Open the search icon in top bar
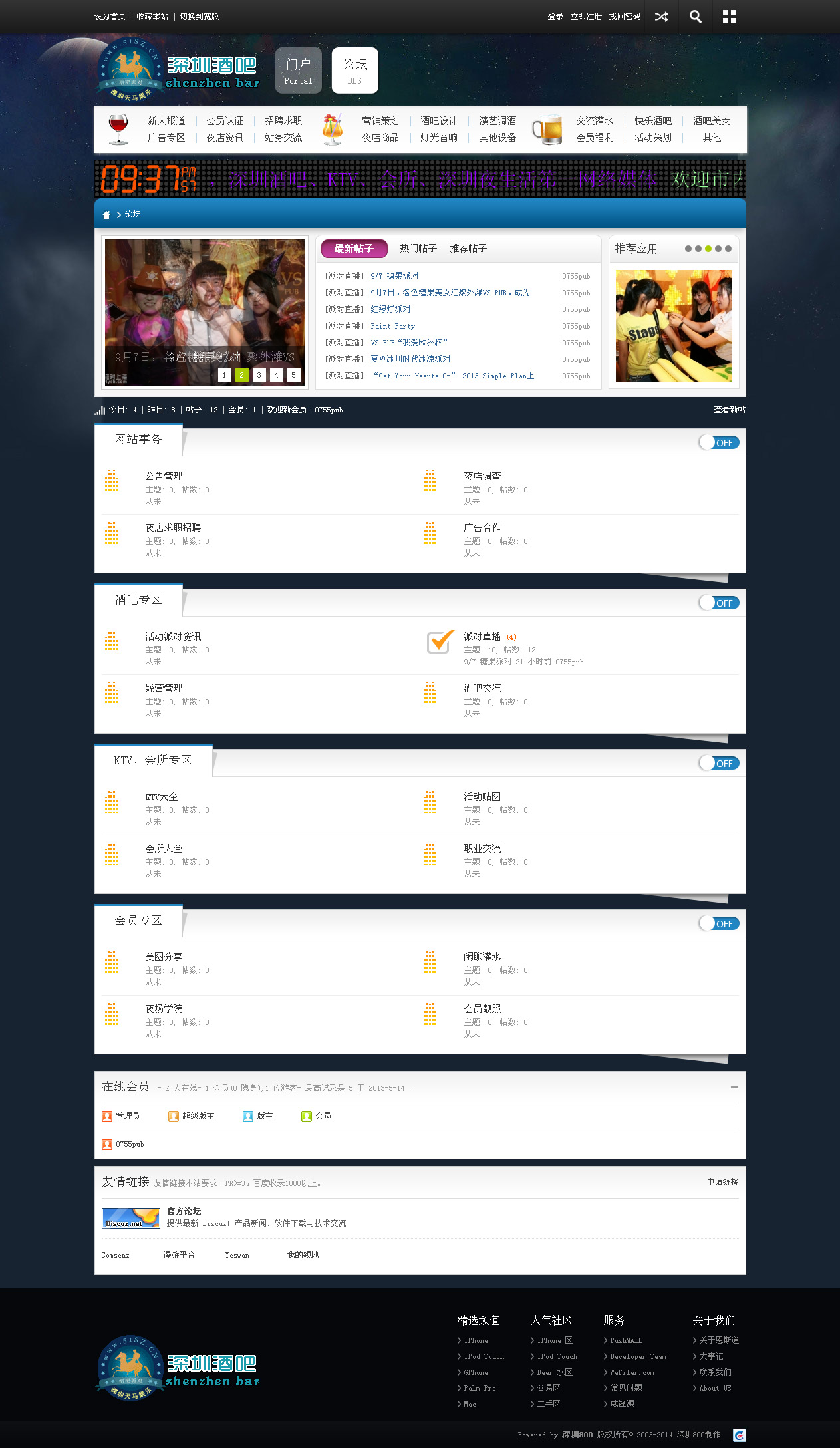 (x=695, y=17)
